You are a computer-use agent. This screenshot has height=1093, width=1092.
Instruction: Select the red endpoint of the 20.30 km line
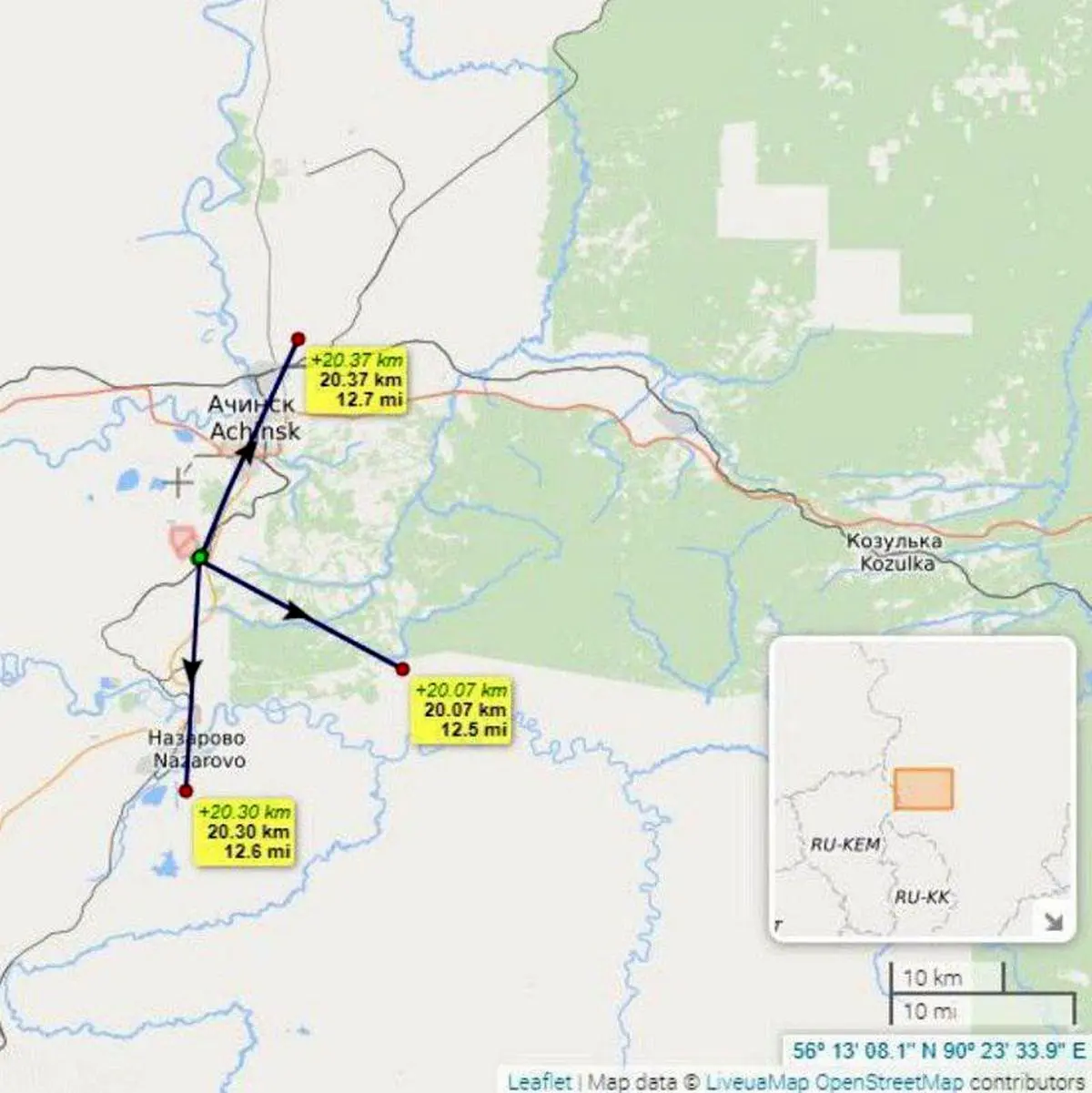[x=186, y=791]
